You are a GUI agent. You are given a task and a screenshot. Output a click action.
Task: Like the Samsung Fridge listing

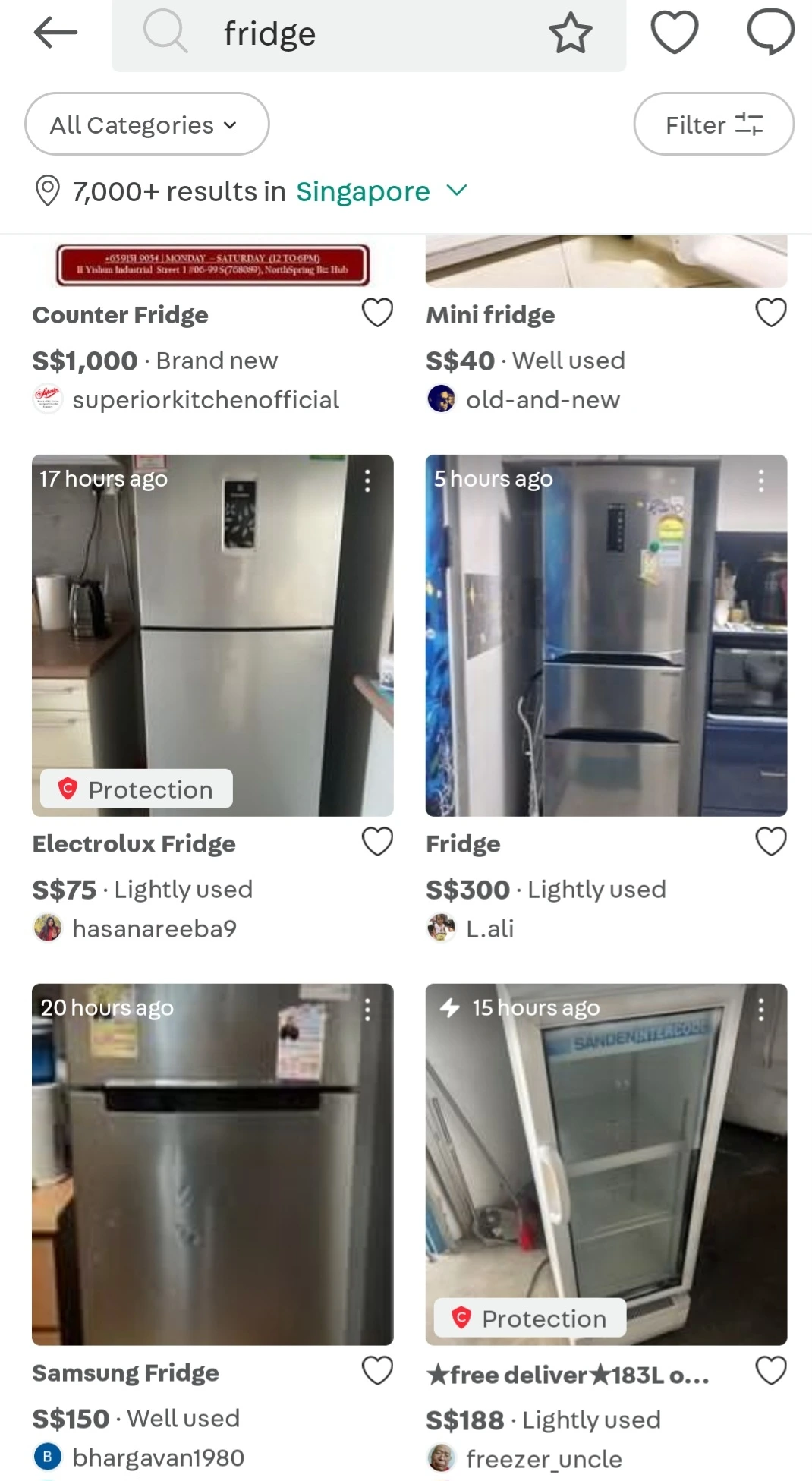pyautogui.click(x=377, y=1371)
